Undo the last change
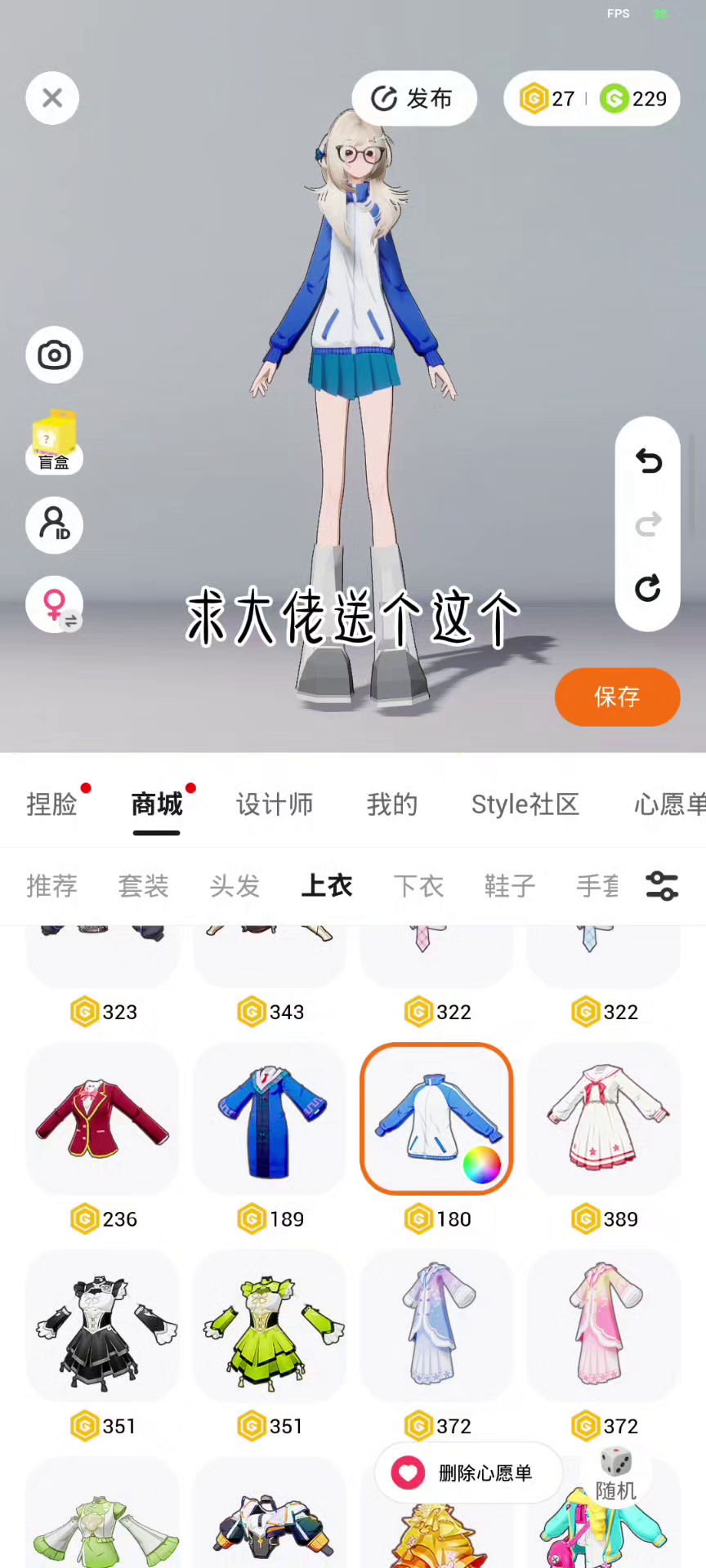706x1568 pixels. pyautogui.click(x=648, y=461)
